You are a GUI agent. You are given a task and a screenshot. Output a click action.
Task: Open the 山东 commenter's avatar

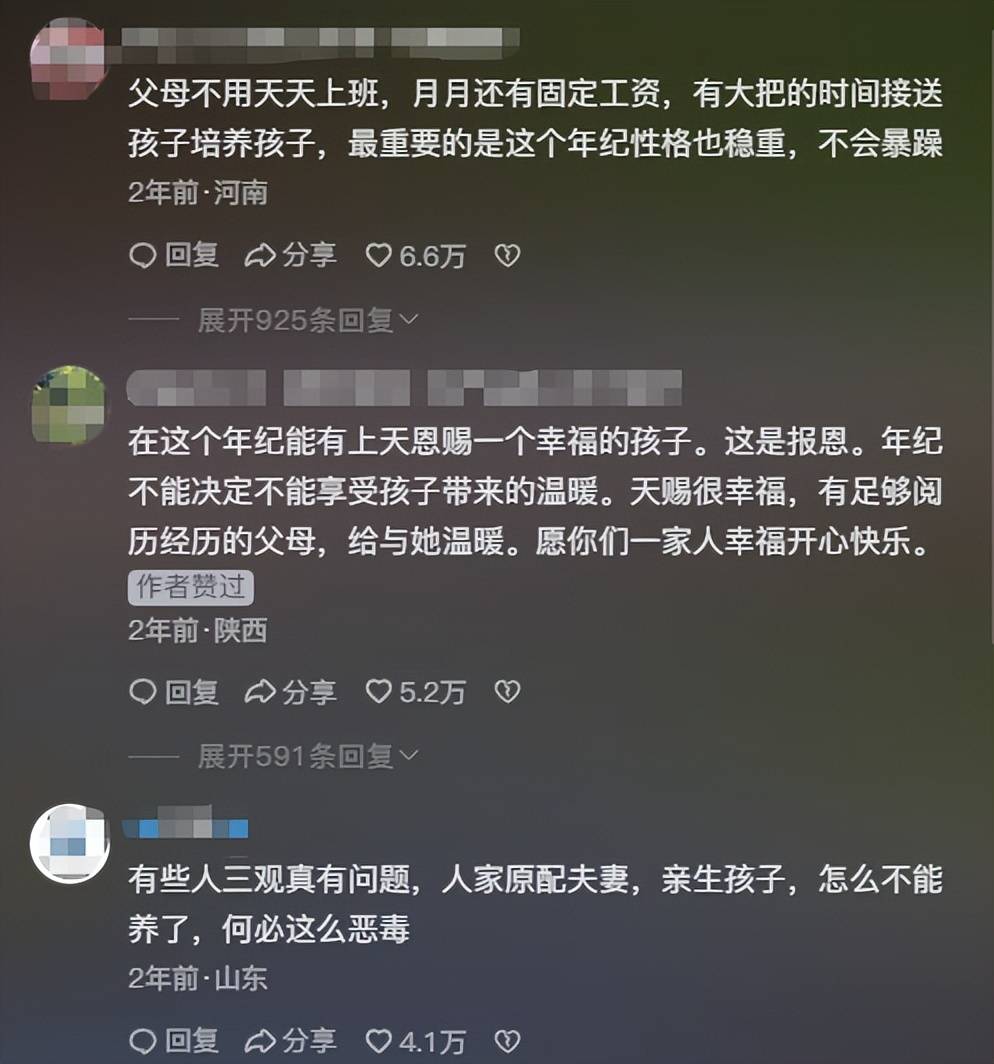(x=68, y=843)
